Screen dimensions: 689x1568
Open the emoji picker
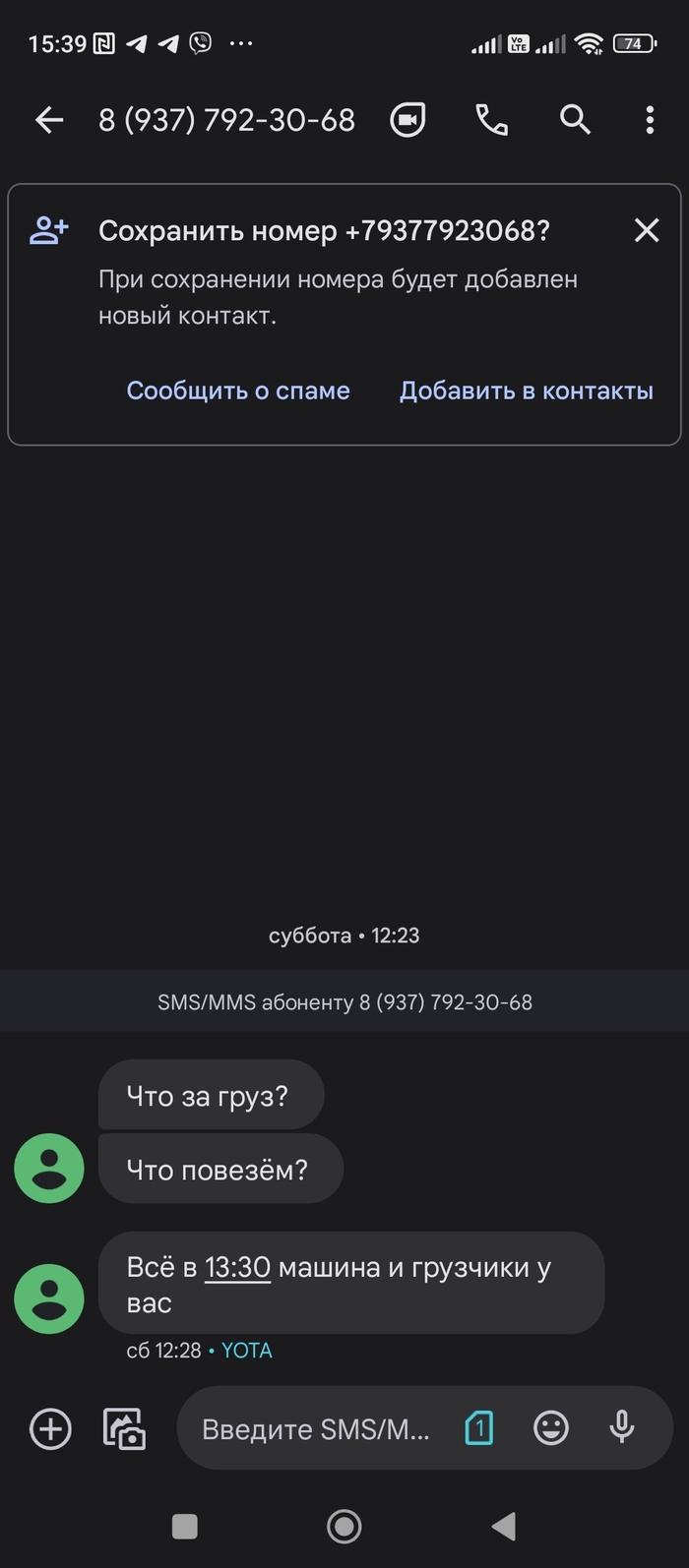(551, 1428)
